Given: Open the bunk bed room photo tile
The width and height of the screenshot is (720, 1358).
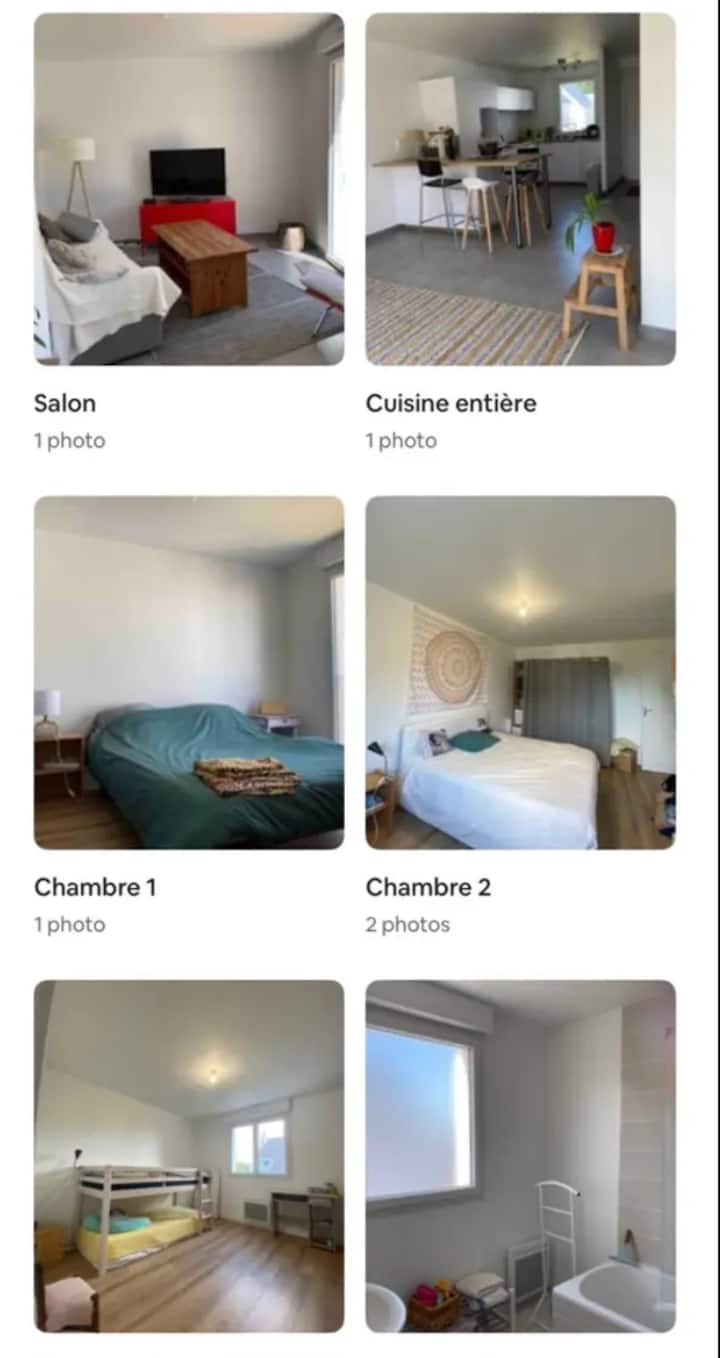Looking at the screenshot, I should click(x=189, y=1155).
